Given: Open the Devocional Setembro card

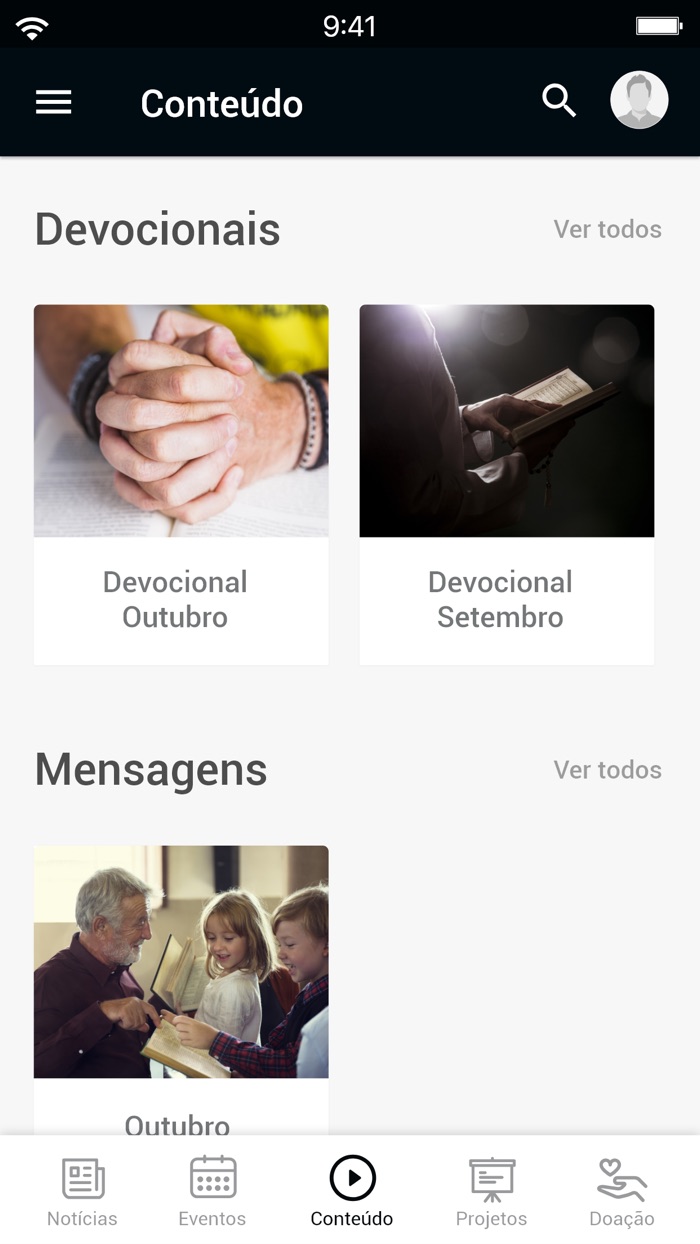Looking at the screenshot, I should (x=506, y=484).
